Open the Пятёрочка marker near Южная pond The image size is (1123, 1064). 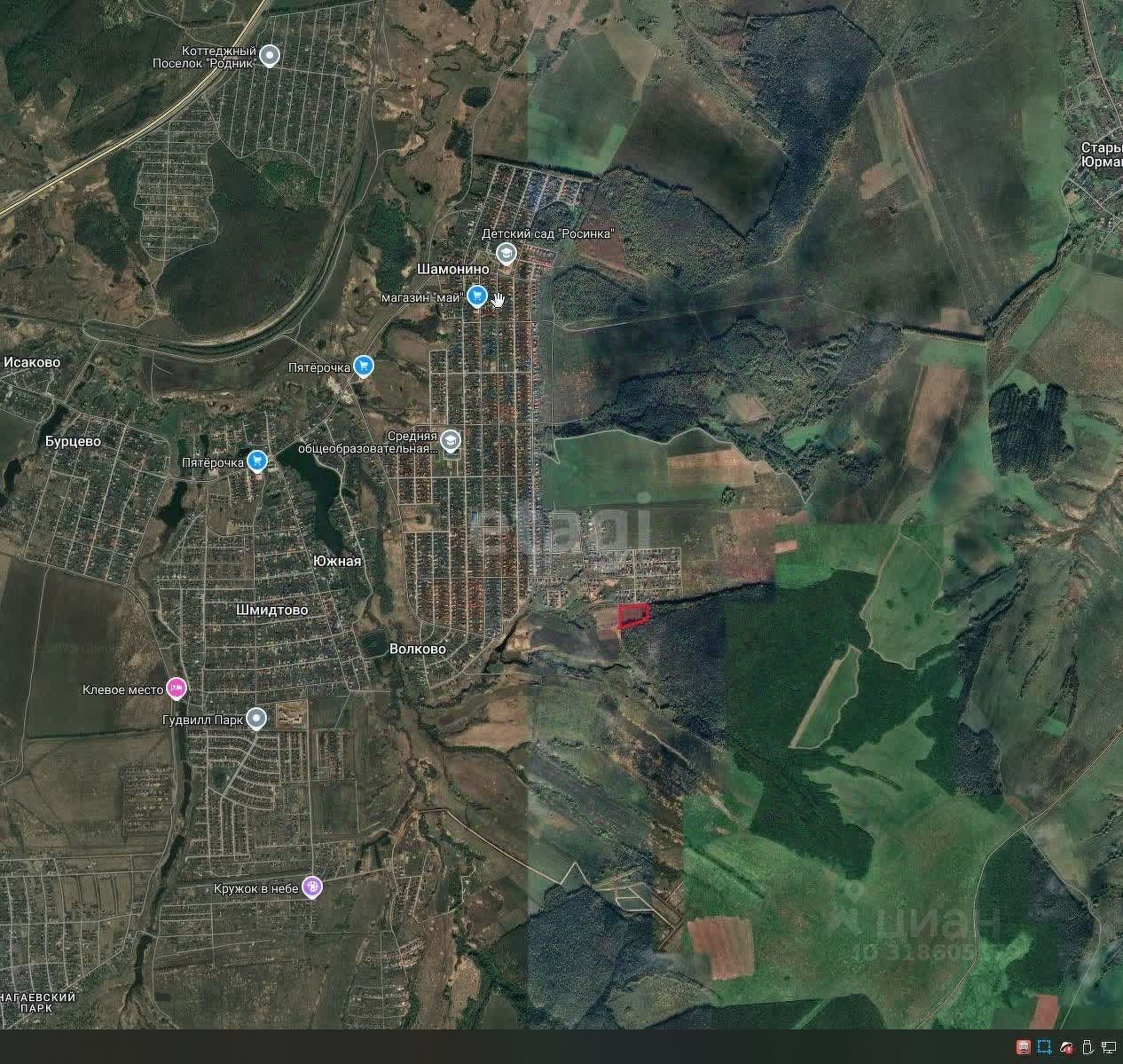(x=257, y=461)
